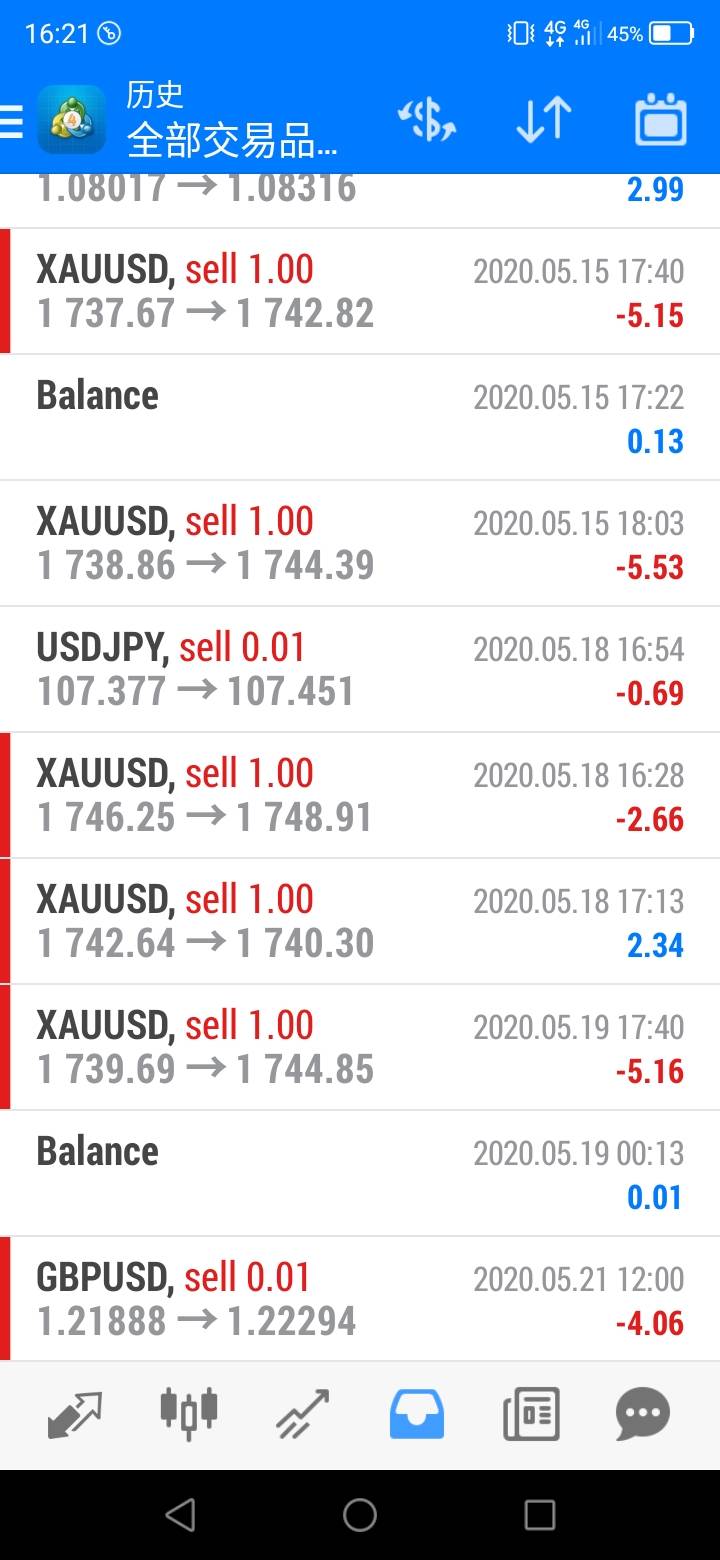
Task: Switch to the Trade tab
Action: coord(302,1415)
